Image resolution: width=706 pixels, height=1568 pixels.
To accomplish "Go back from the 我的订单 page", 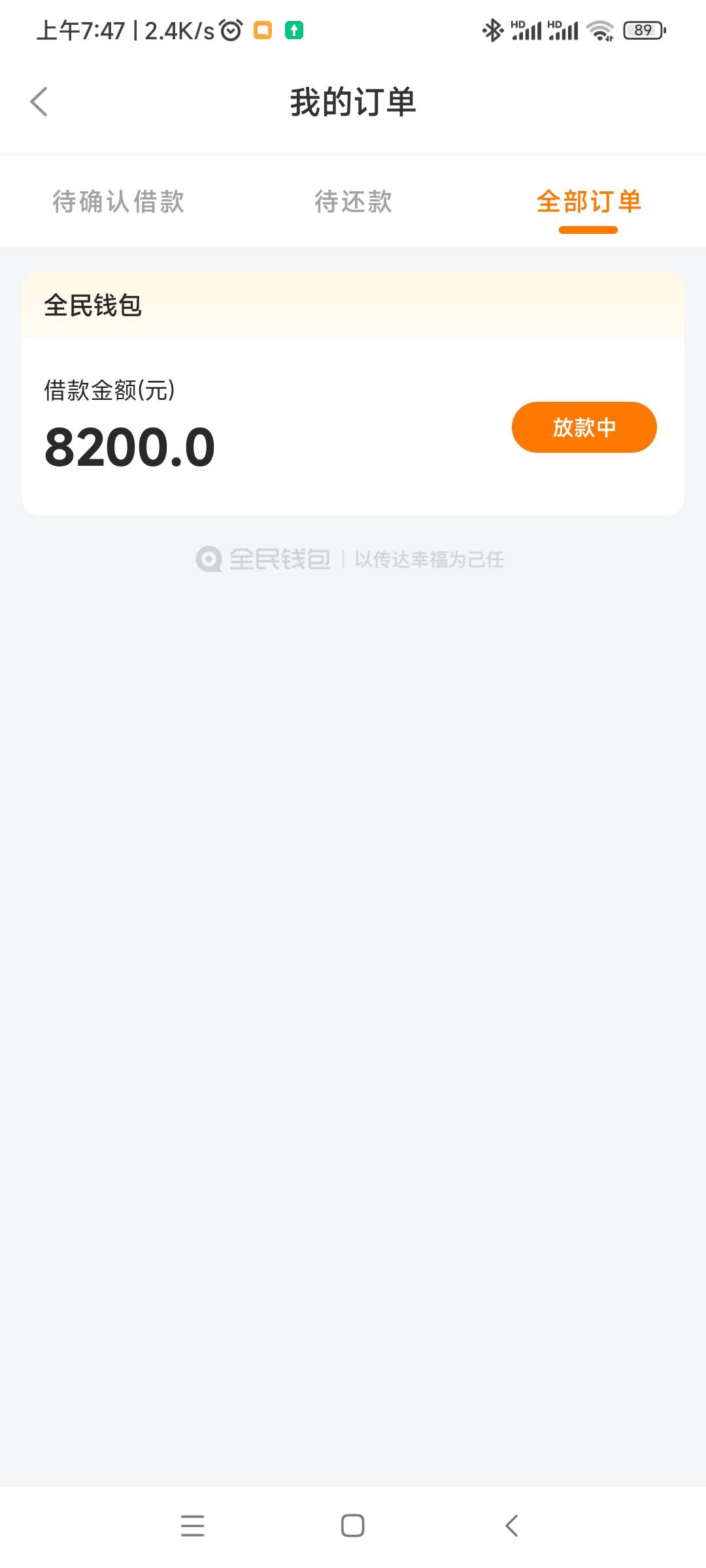I will pos(39,102).
